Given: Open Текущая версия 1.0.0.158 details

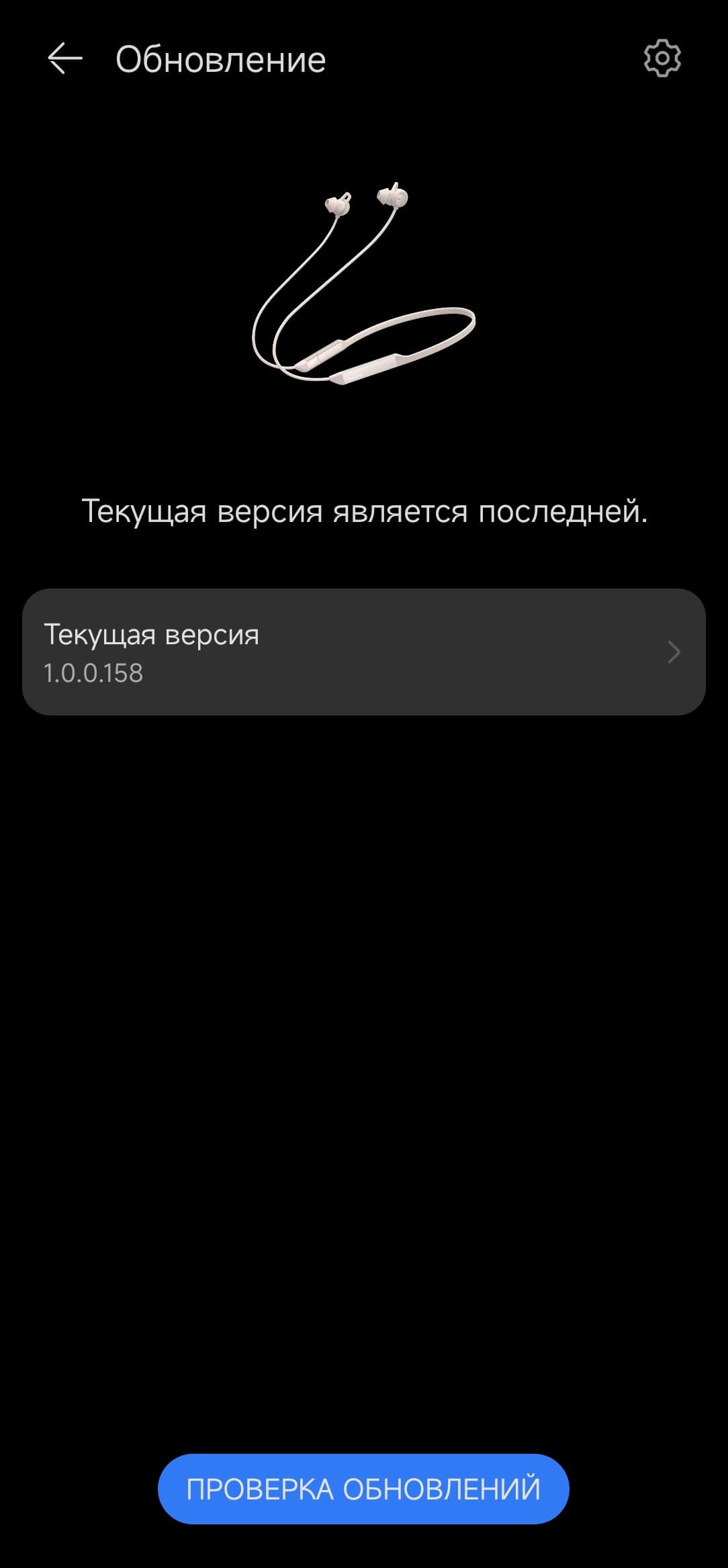Looking at the screenshot, I should click(x=363, y=652).
